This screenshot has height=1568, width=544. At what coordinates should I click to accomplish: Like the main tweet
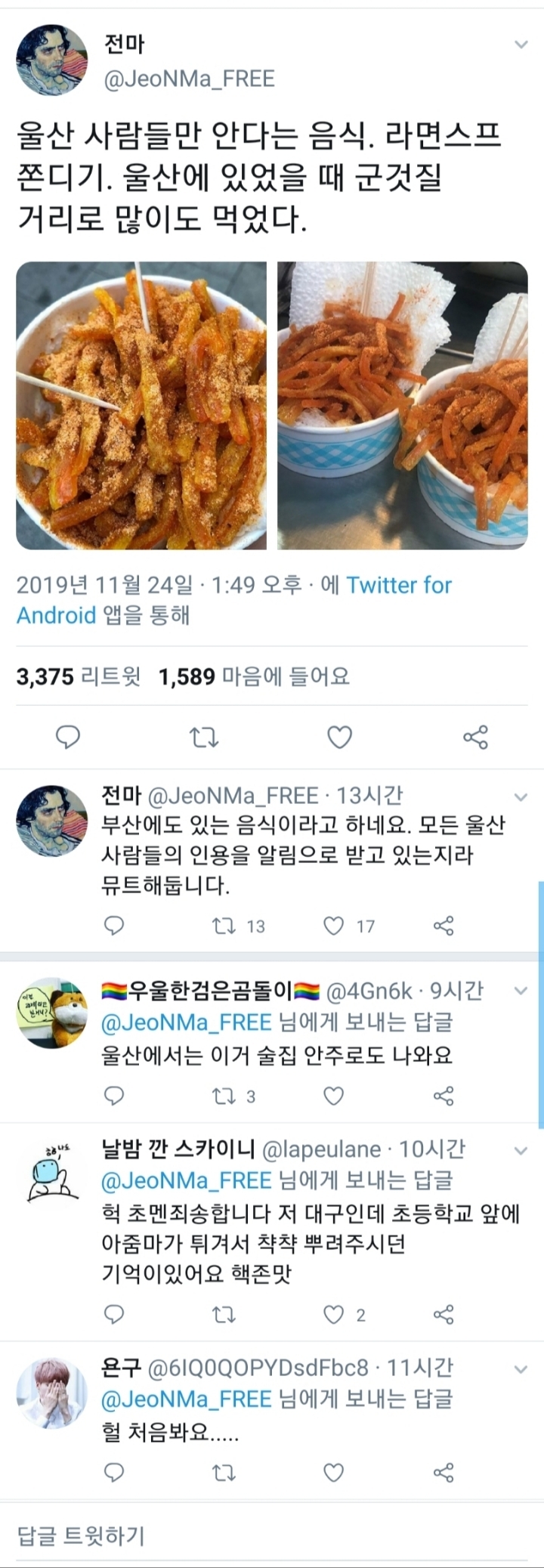click(x=341, y=738)
